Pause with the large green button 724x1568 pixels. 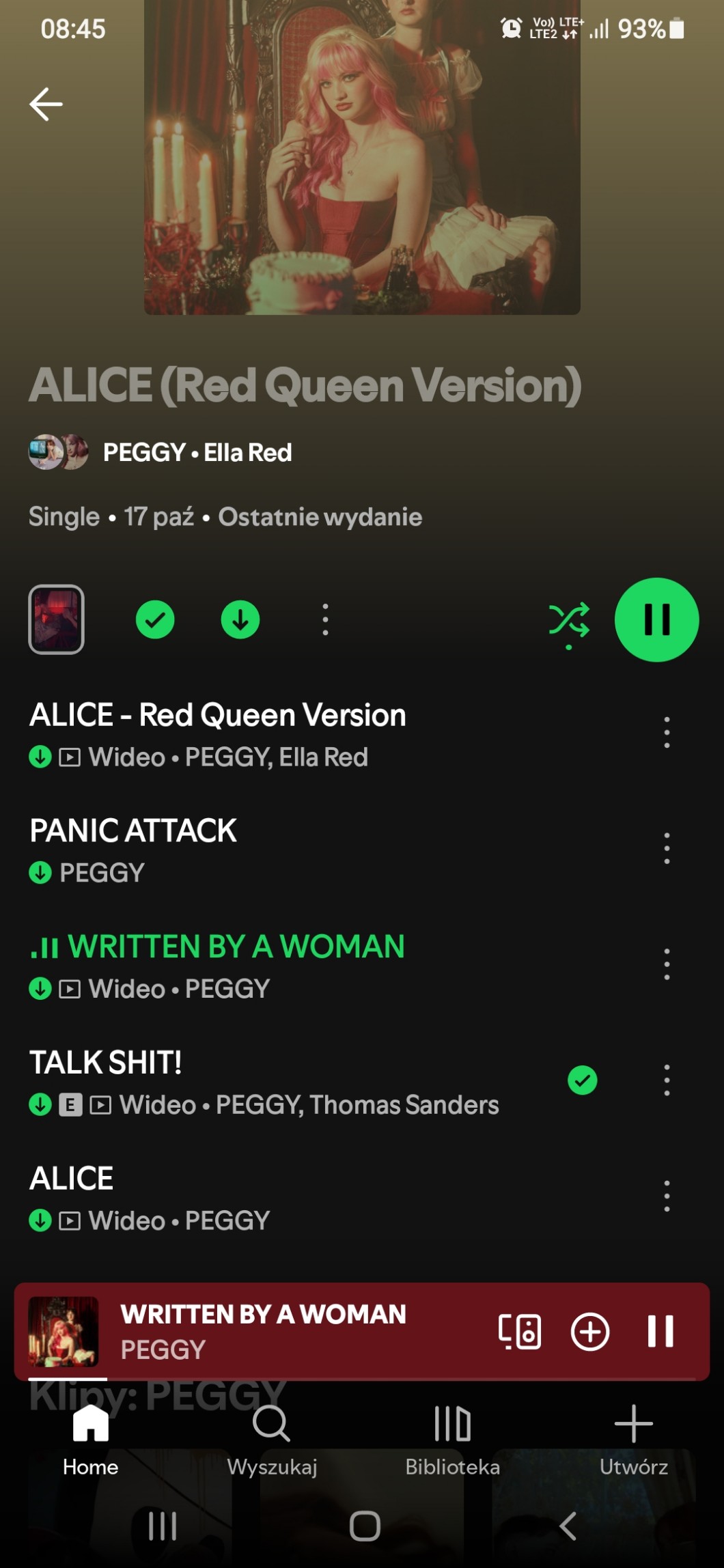coord(656,620)
